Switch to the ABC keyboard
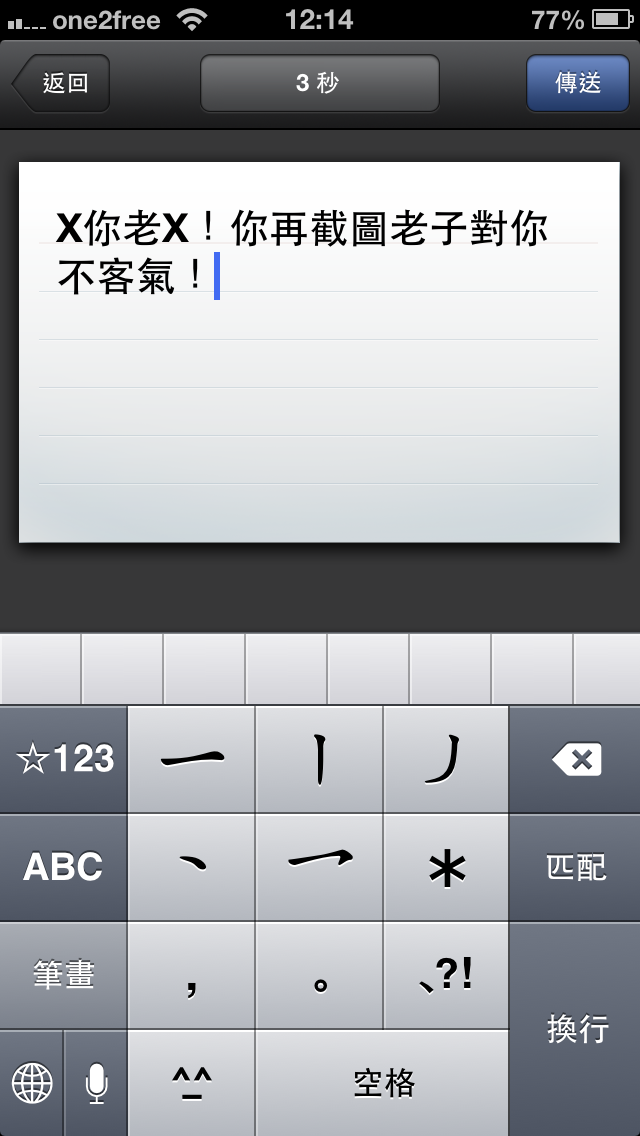Image resolution: width=640 pixels, height=1136 pixels. 64,867
